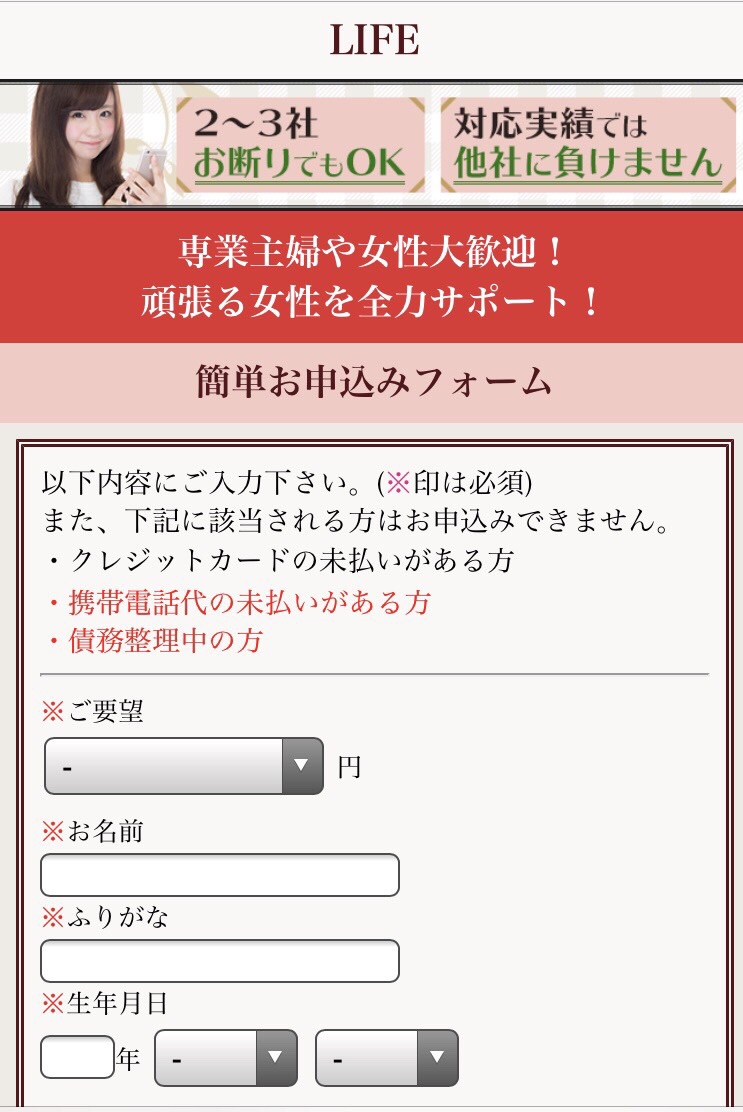Image resolution: width=743 pixels, height=1112 pixels.
Task: Focus the ふりがな input field
Action: coord(220,961)
